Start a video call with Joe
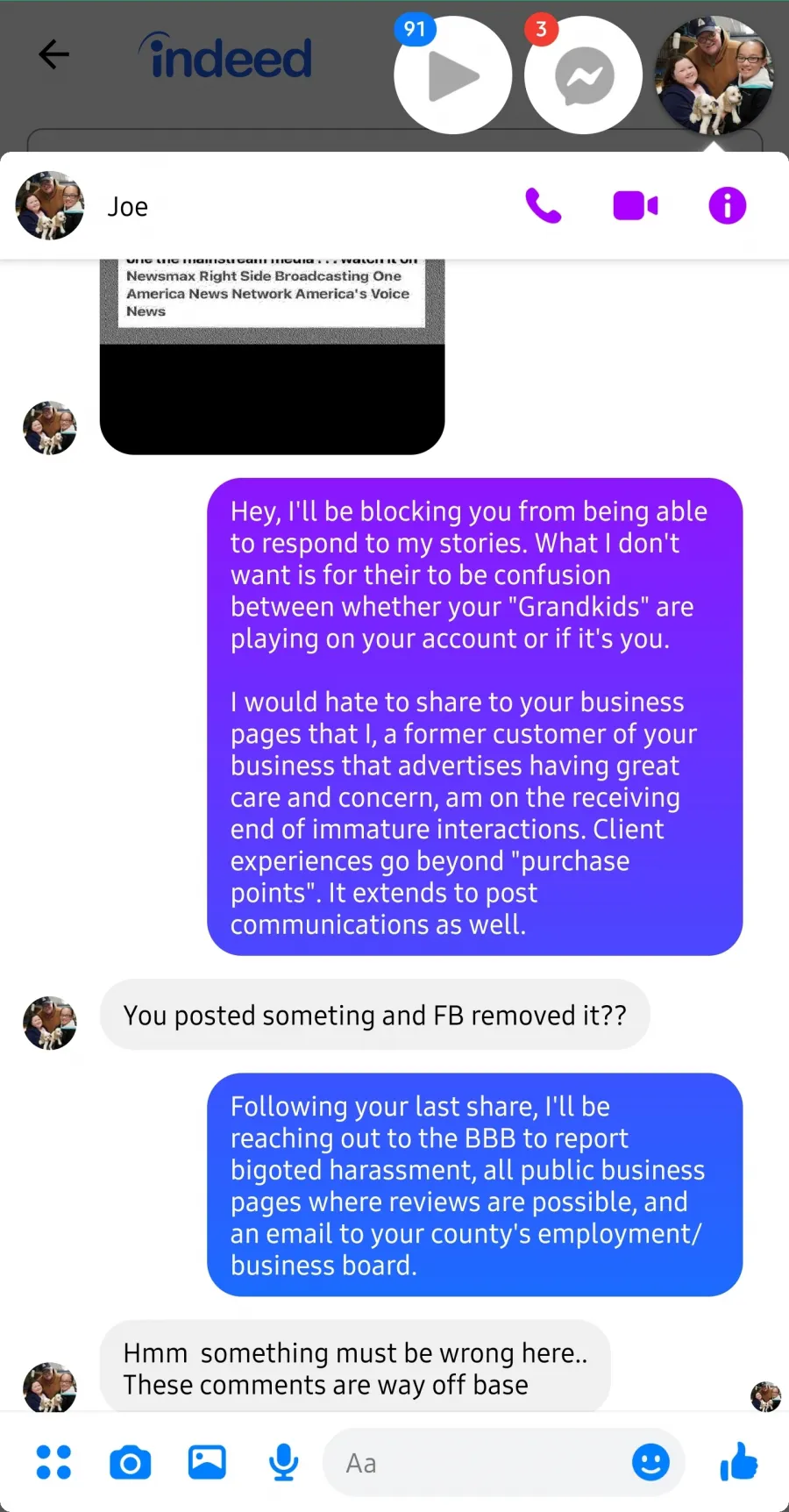 click(x=636, y=206)
